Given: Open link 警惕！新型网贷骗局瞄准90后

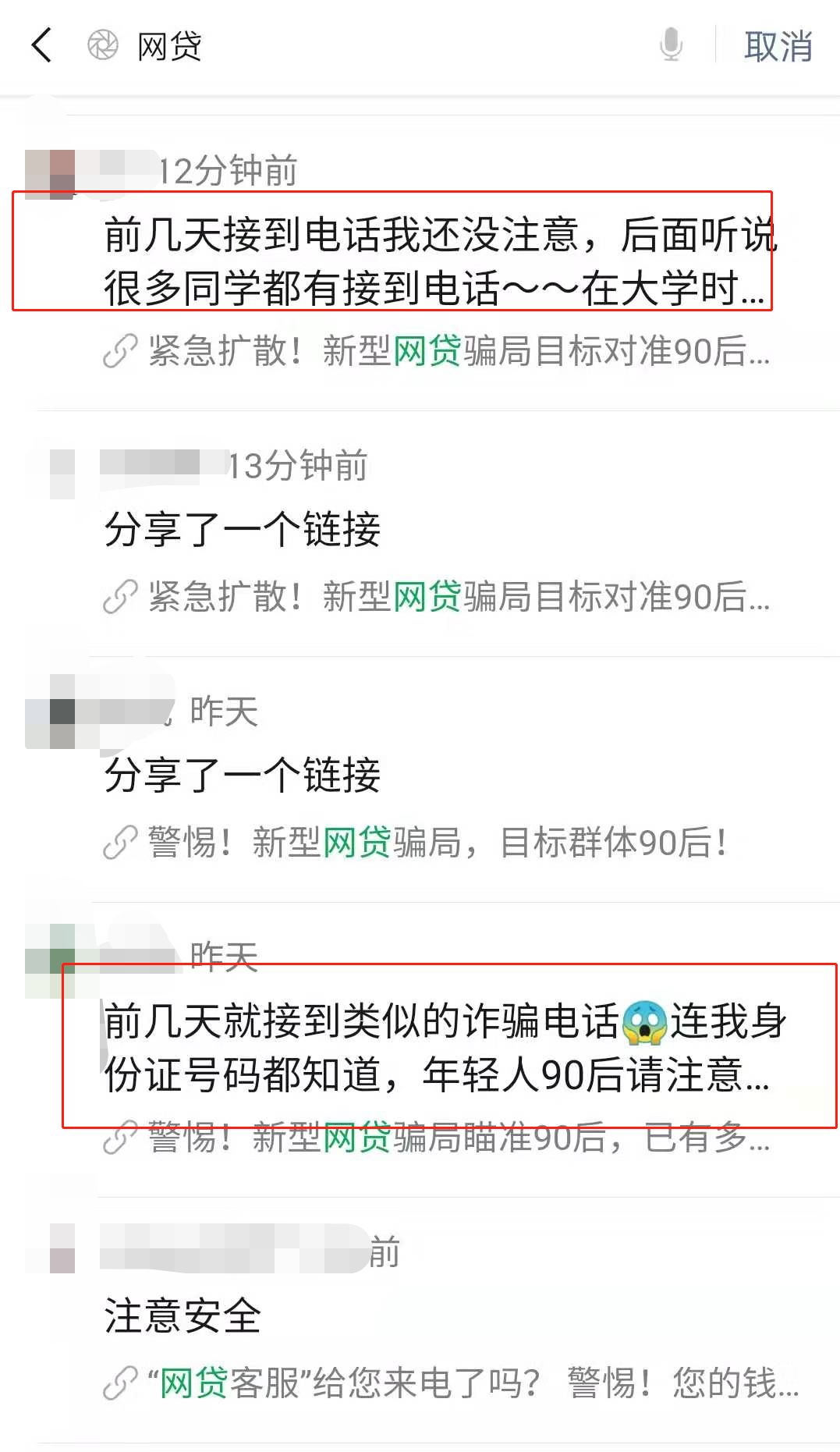Looking at the screenshot, I should (437, 1138).
